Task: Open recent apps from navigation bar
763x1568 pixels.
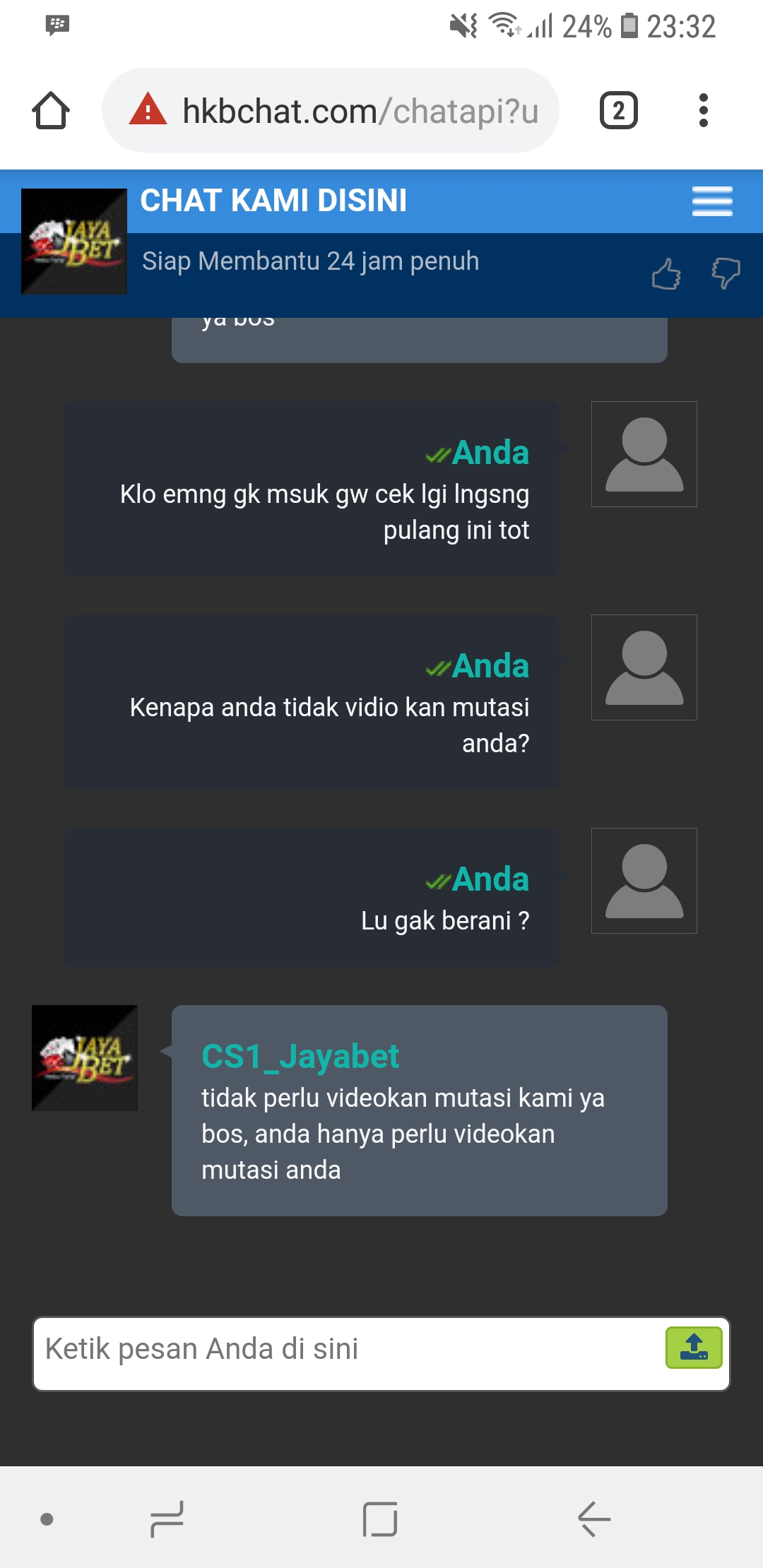Action: pyautogui.click(x=167, y=1519)
